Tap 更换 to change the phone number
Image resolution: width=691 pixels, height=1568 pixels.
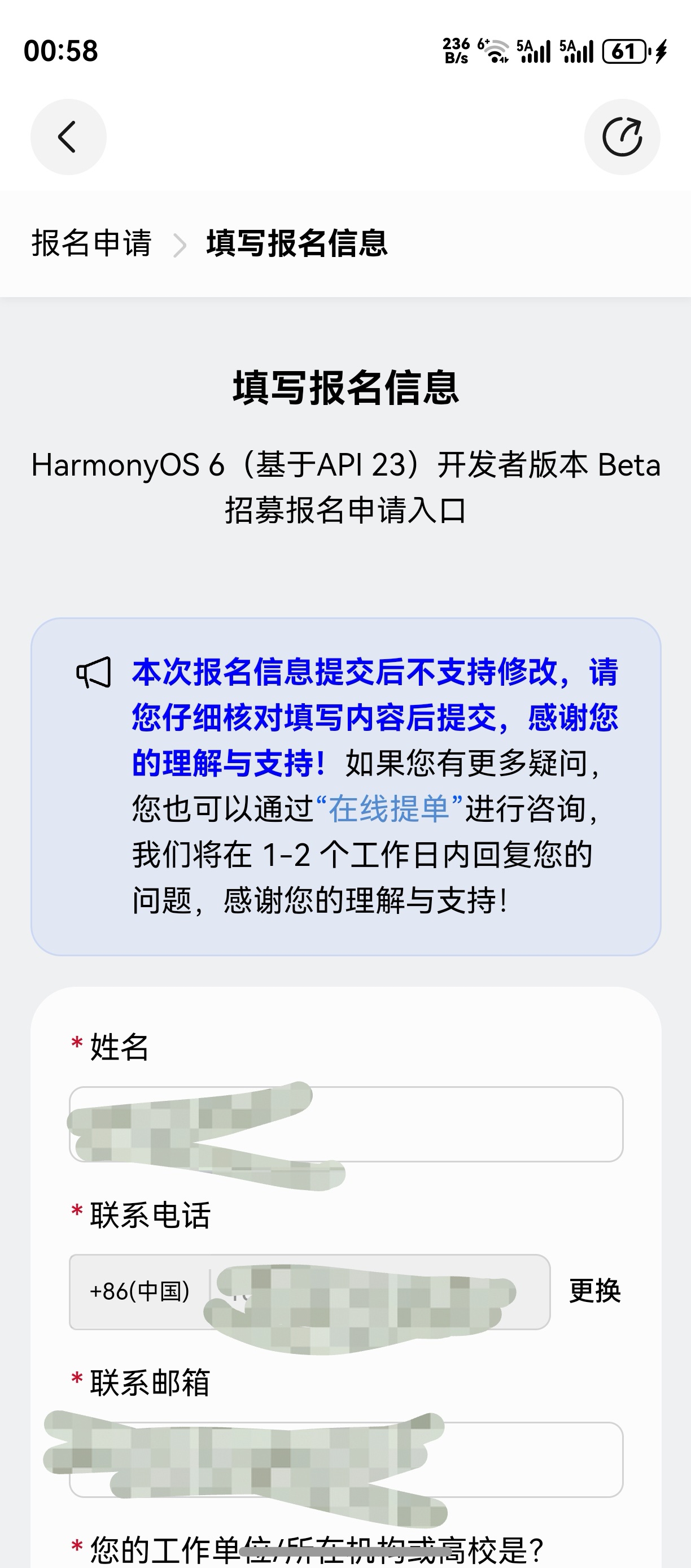(x=595, y=1293)
